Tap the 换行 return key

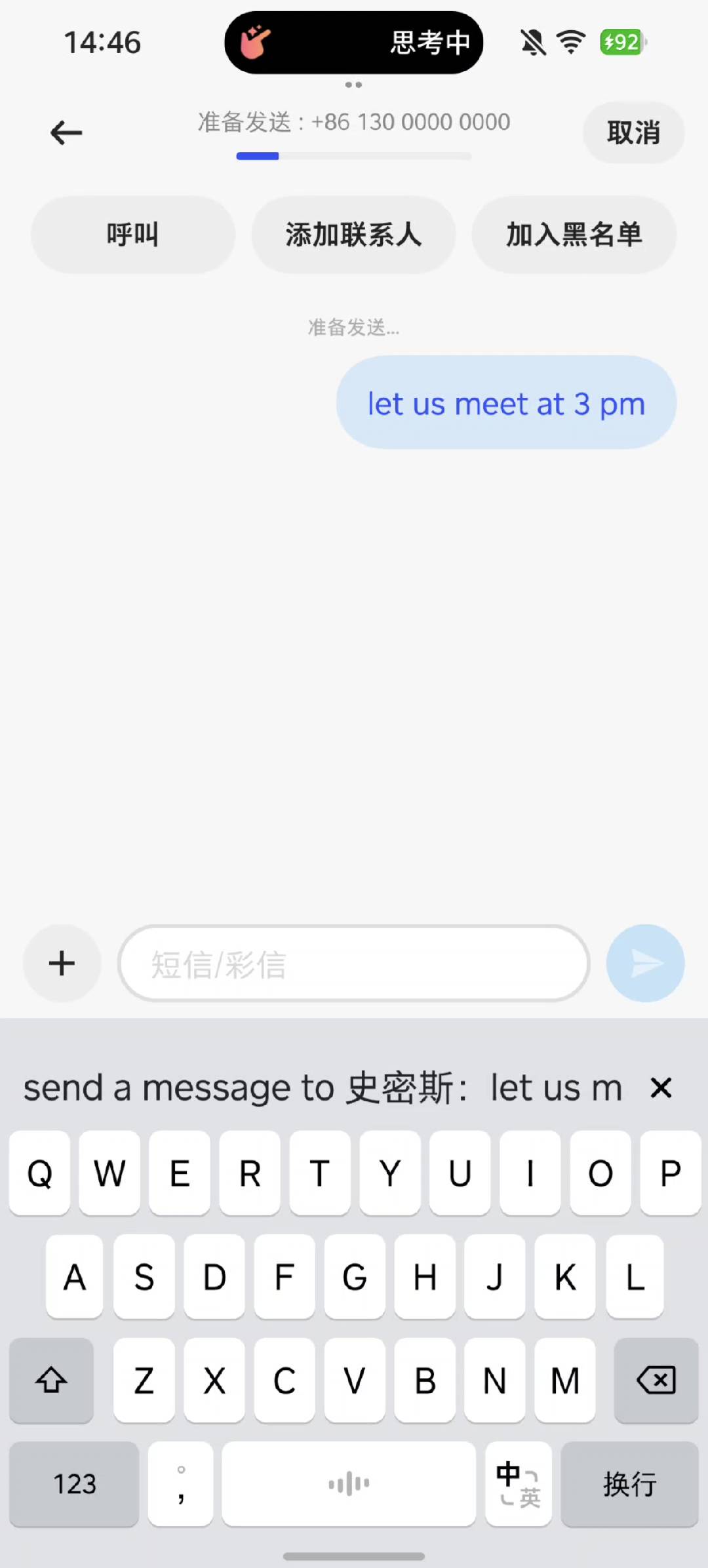coord(629,1484)
